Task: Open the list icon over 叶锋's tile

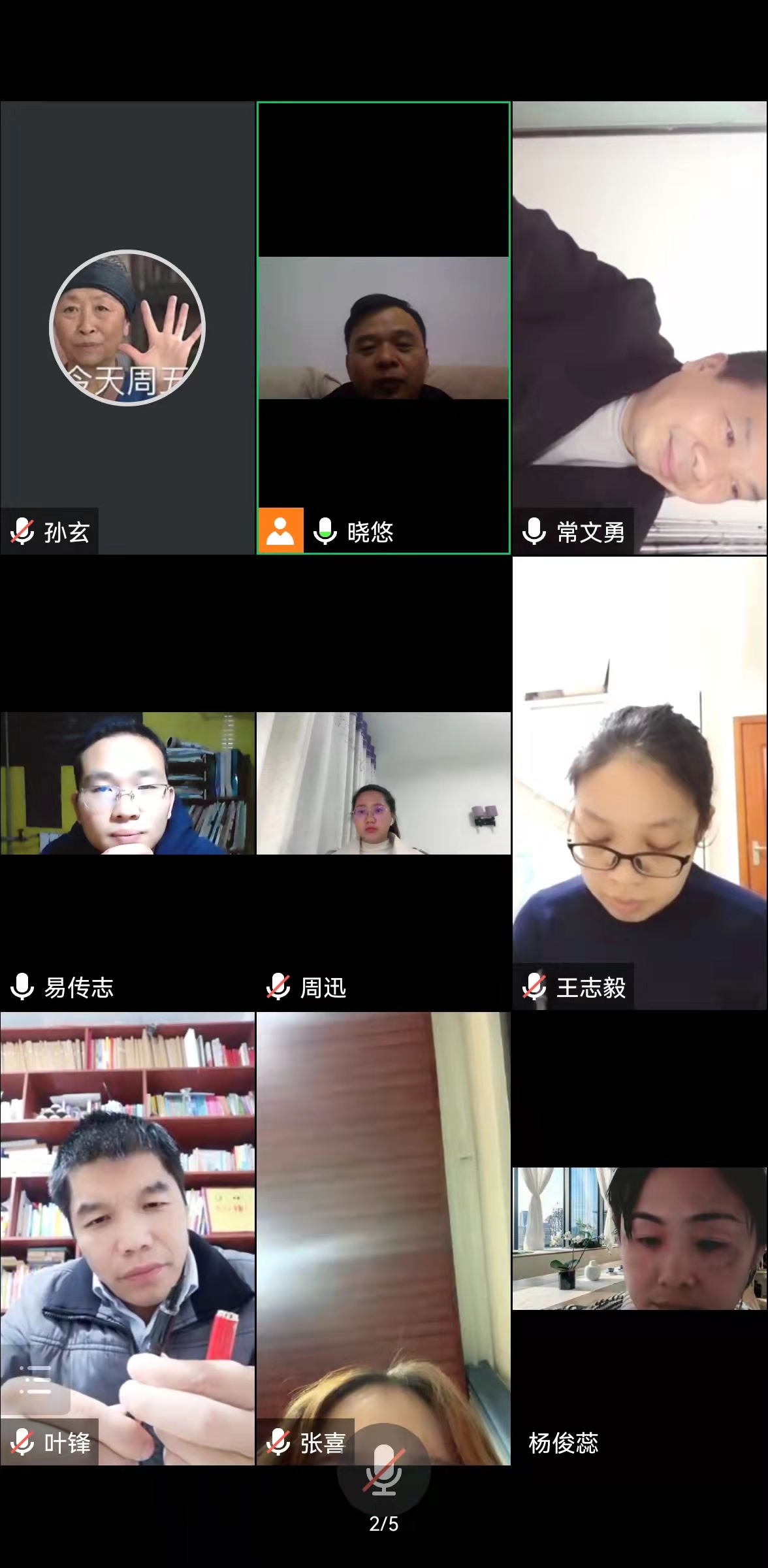Action: (35, 1379)
